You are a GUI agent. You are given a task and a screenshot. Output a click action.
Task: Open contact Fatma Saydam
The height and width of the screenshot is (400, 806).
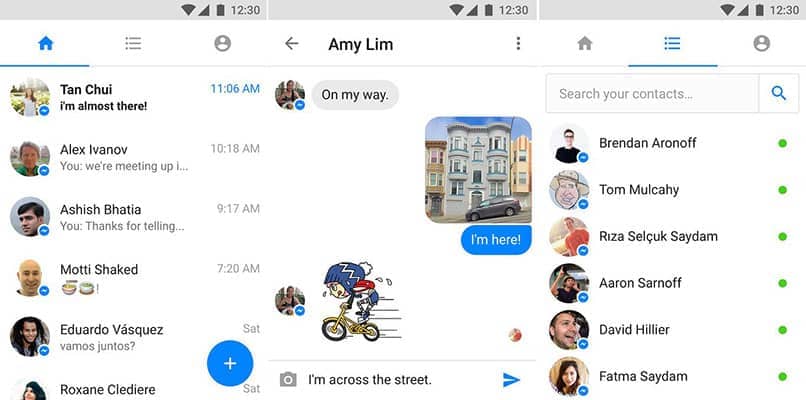(643, 377)
